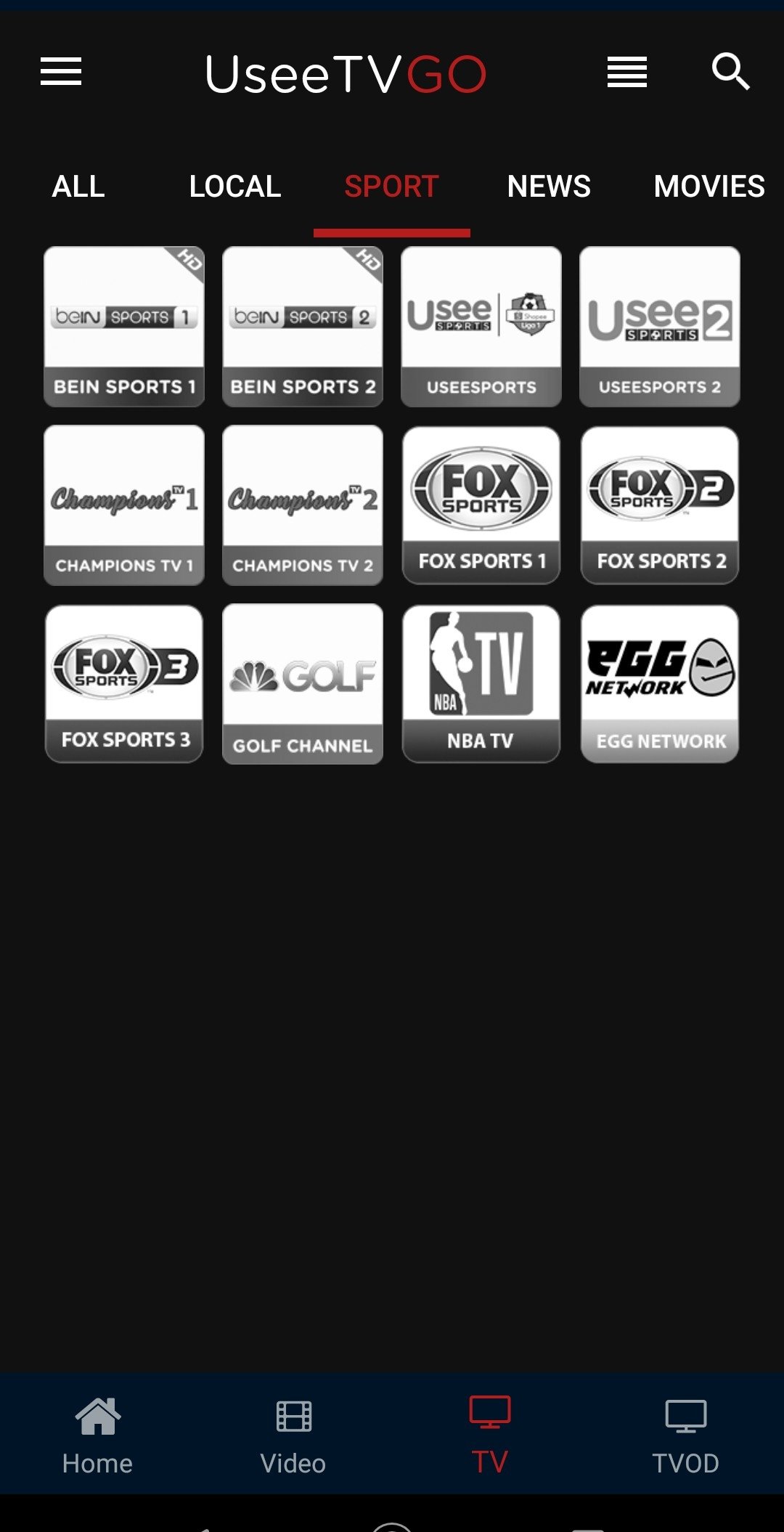Open the BEIN SPORTS 1 channel

tap(124, 327)
